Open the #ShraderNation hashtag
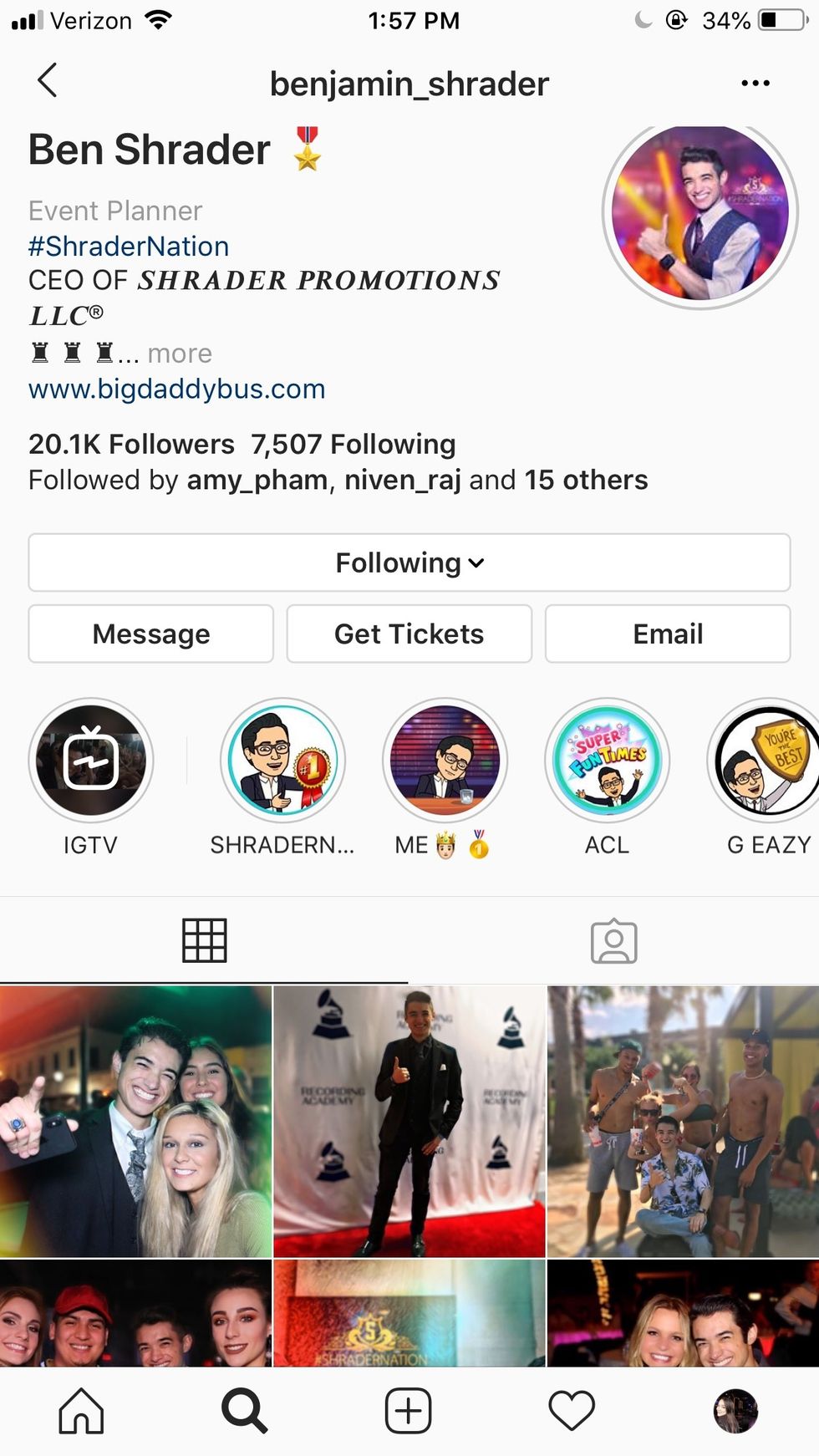This screenshot has width=819, height=1456. 129,247
